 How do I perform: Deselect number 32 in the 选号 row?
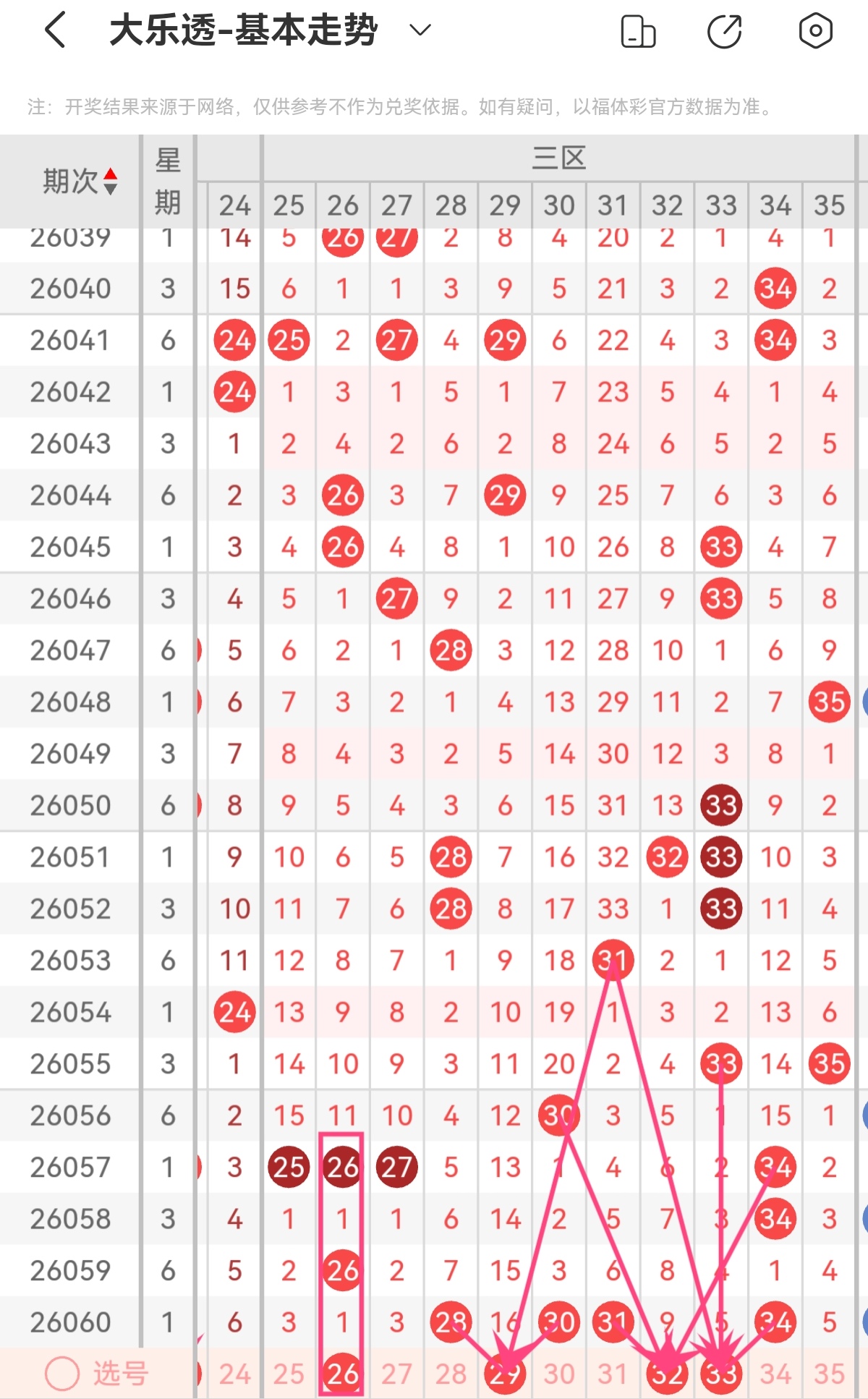[x=667, y=1373]
